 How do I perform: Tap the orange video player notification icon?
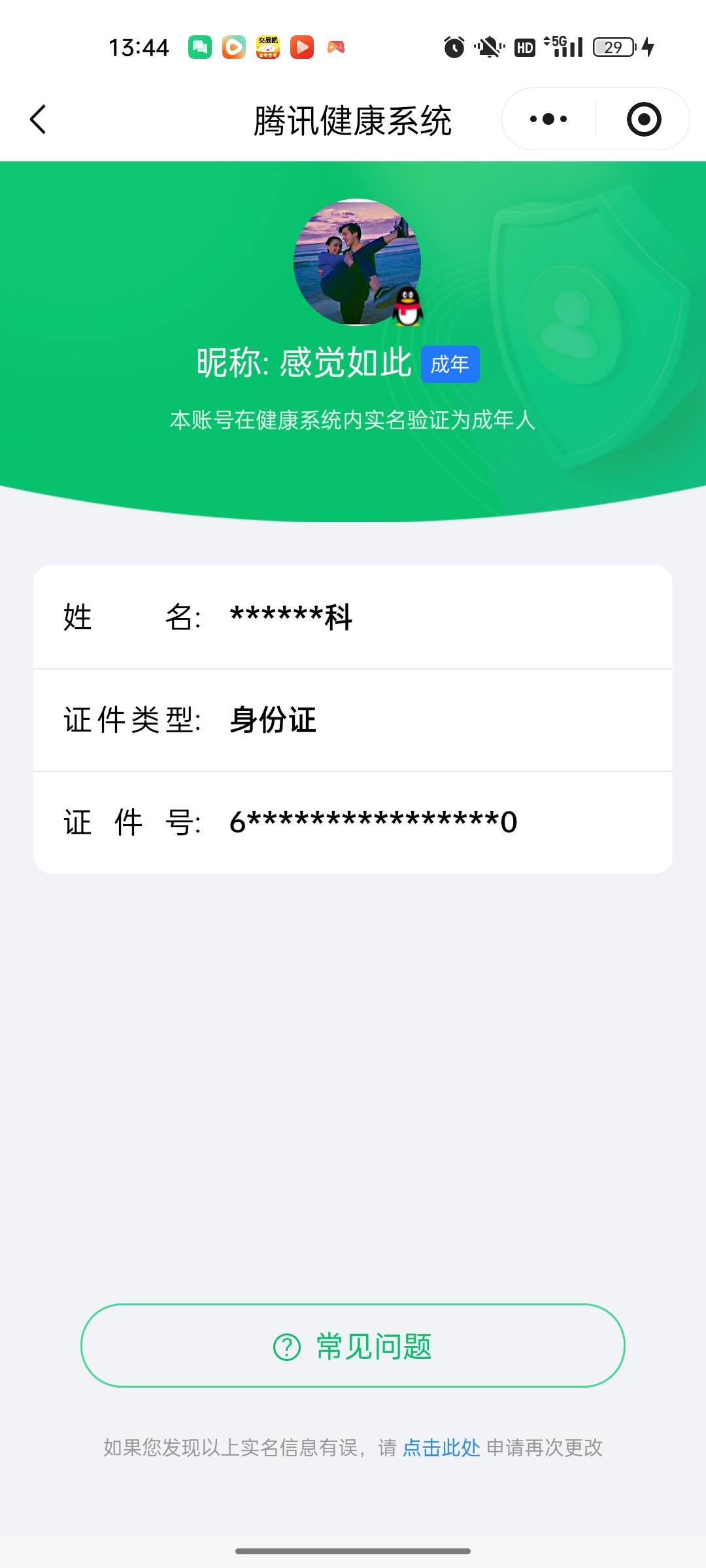coord(233,46)
